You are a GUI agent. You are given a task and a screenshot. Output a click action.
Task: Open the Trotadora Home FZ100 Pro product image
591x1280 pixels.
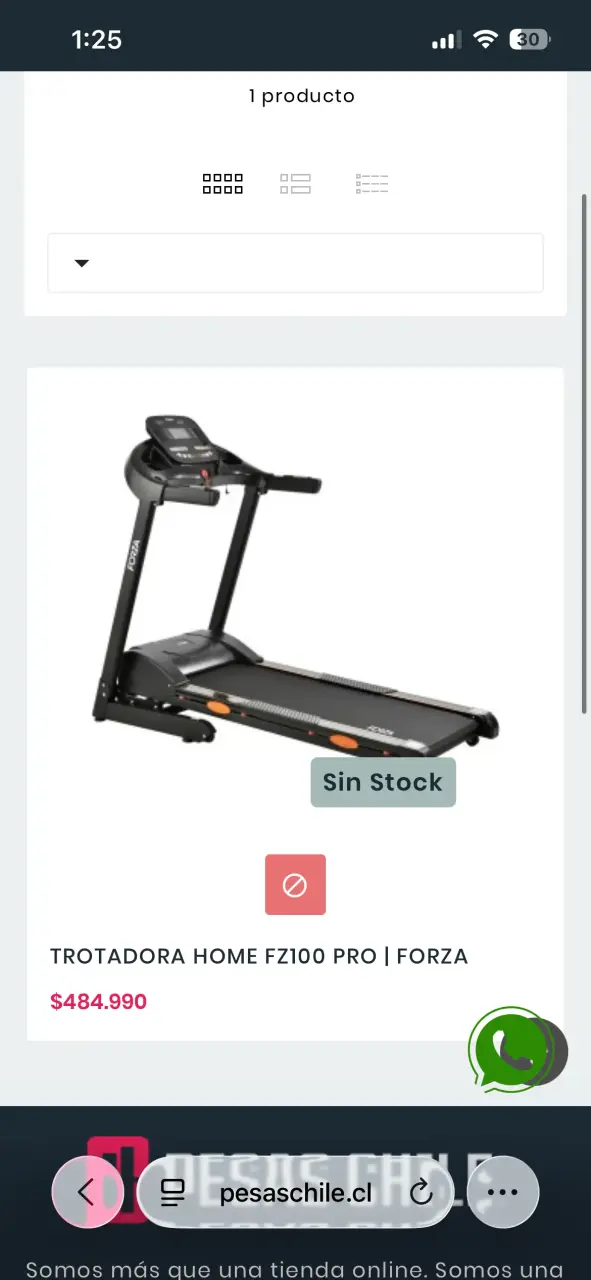click(295, 580)
